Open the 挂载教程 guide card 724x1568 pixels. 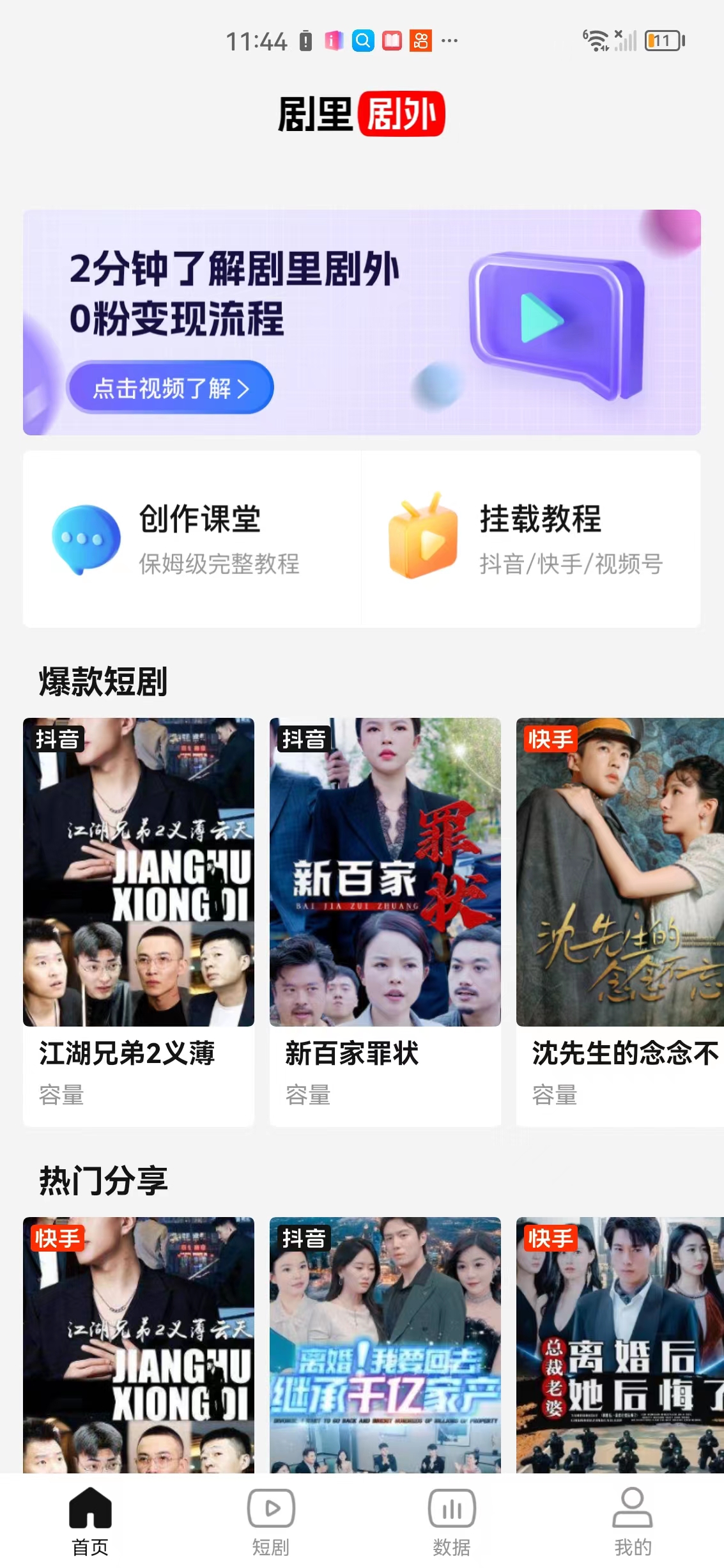click(x=531, y=539)
